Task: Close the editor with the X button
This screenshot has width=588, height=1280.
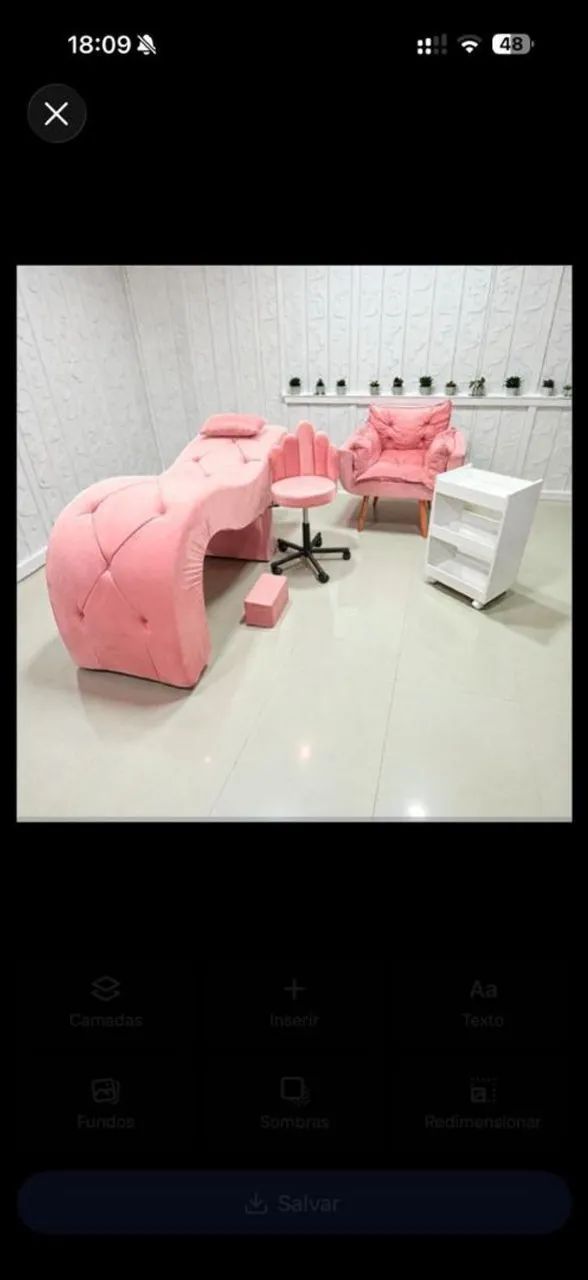Action: click(57, 114)
